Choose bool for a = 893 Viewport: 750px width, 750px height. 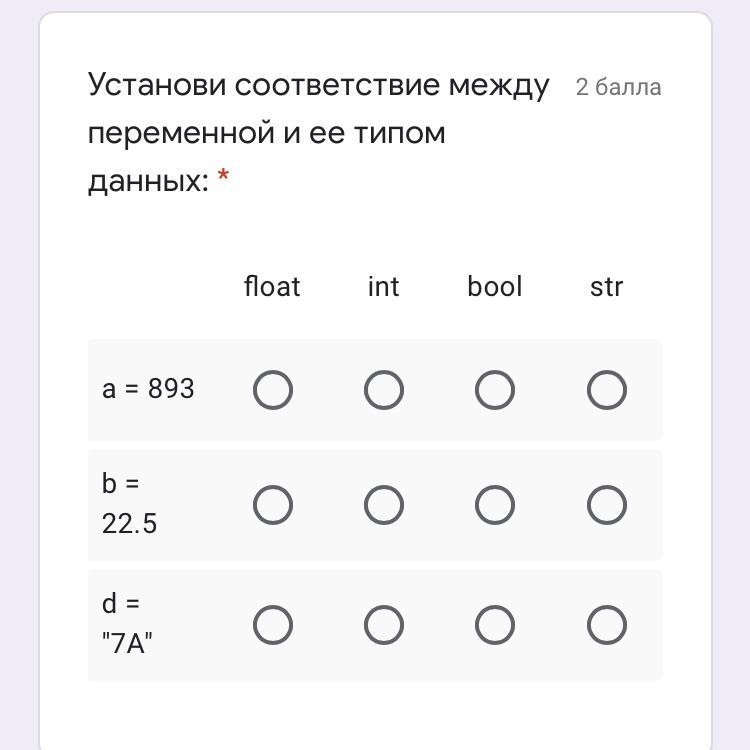pyautogui.click(x=495, y=390)
